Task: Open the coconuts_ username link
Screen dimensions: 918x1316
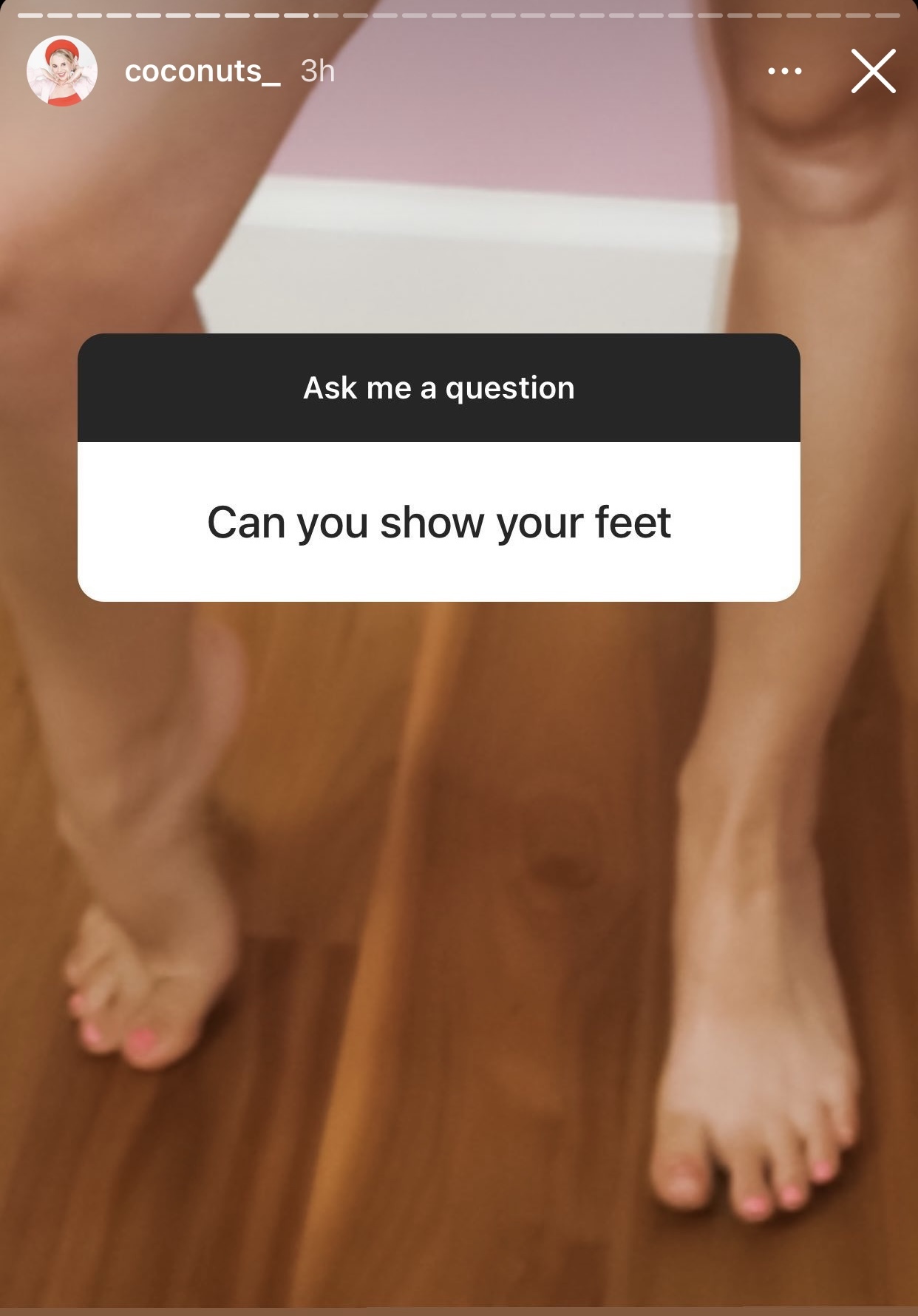Action: click(x=202, y=71)
